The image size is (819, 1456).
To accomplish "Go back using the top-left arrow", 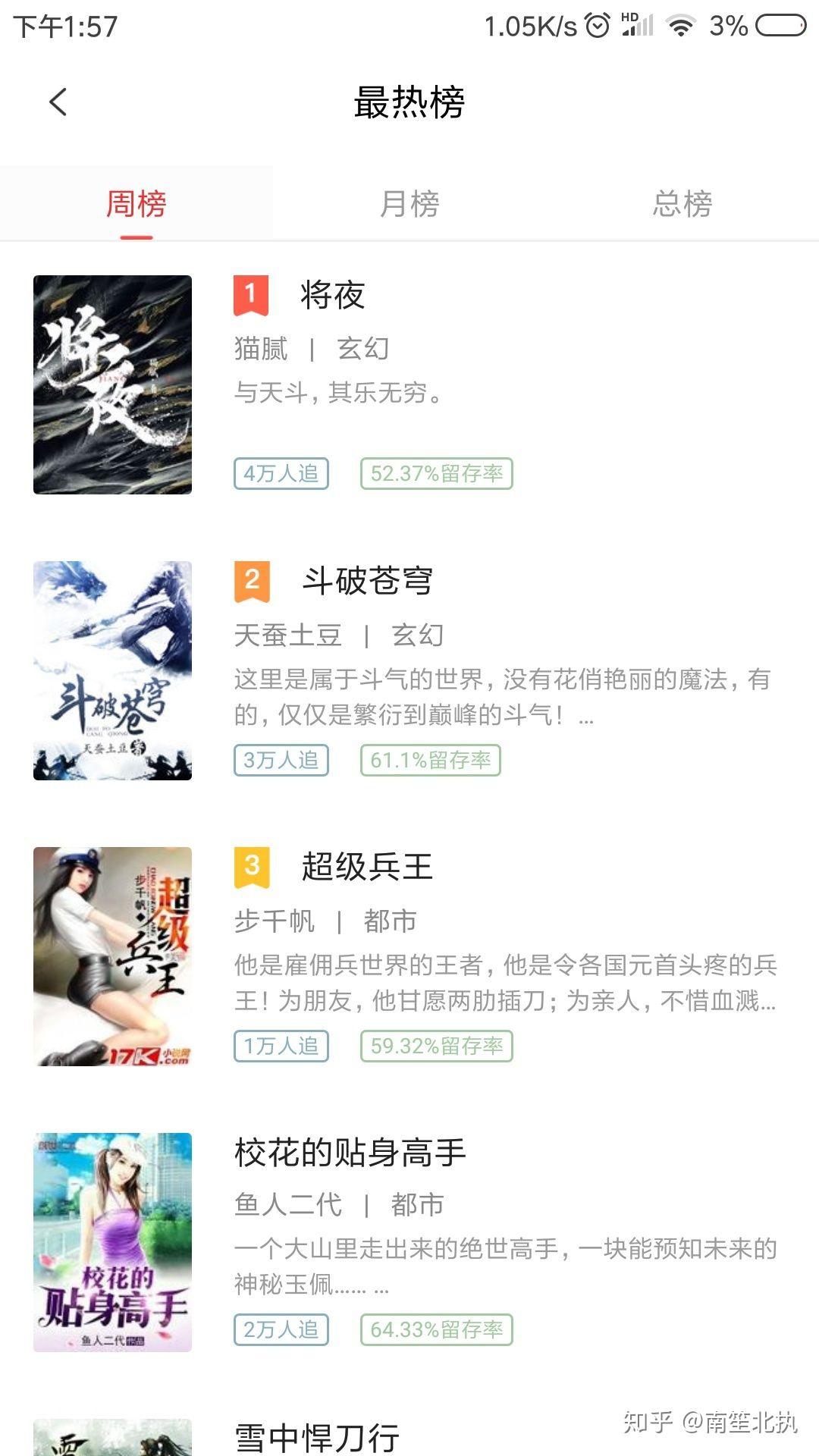I will [58, 102].
